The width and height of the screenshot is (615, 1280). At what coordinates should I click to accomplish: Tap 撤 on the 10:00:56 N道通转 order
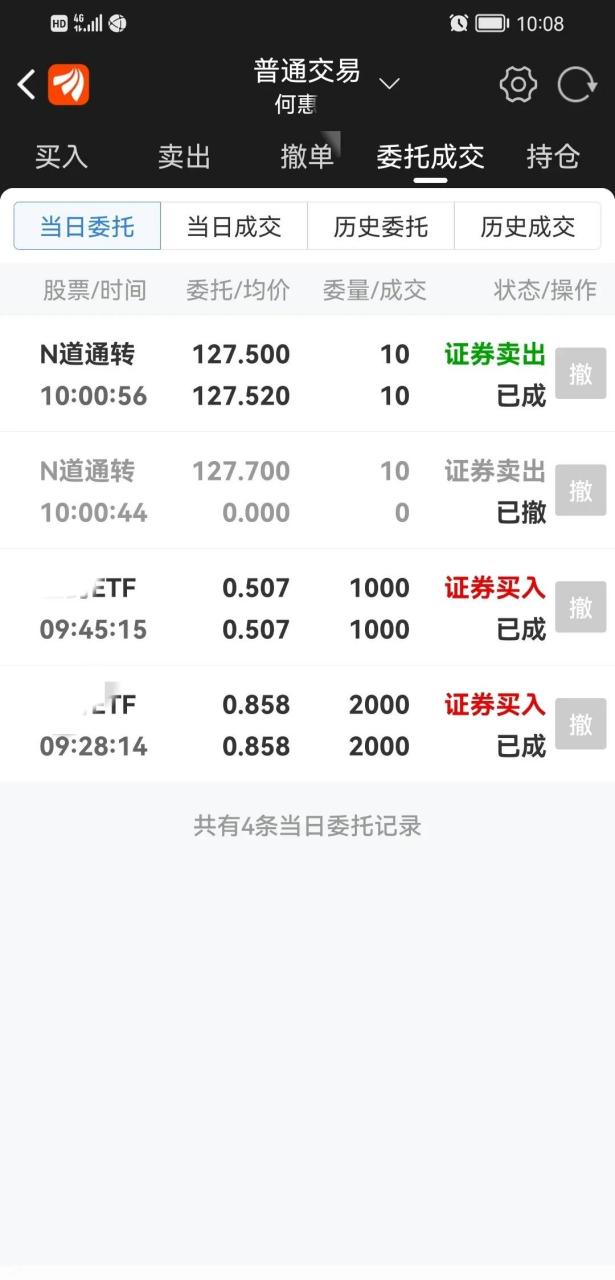click(581, 374)
